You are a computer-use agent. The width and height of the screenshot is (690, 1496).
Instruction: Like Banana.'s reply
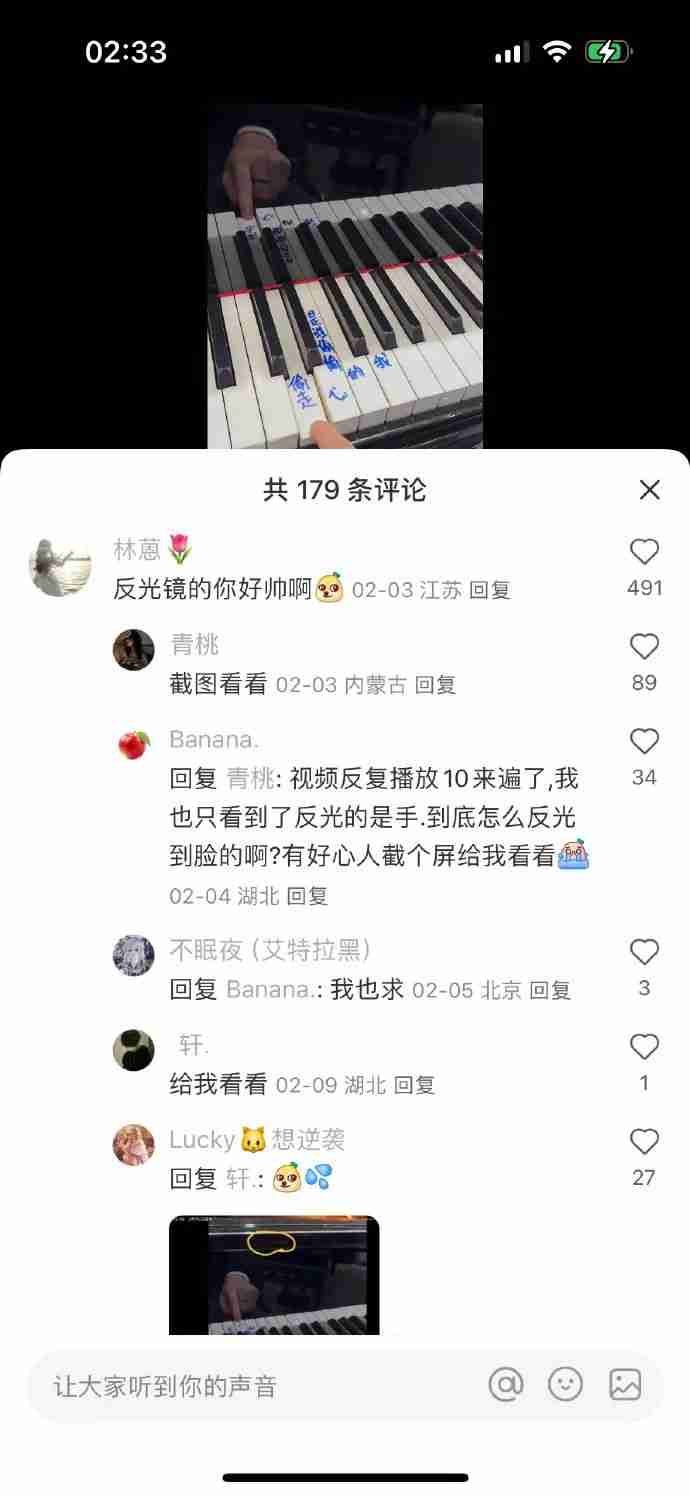pyautogui.click(x=645, y=742)
